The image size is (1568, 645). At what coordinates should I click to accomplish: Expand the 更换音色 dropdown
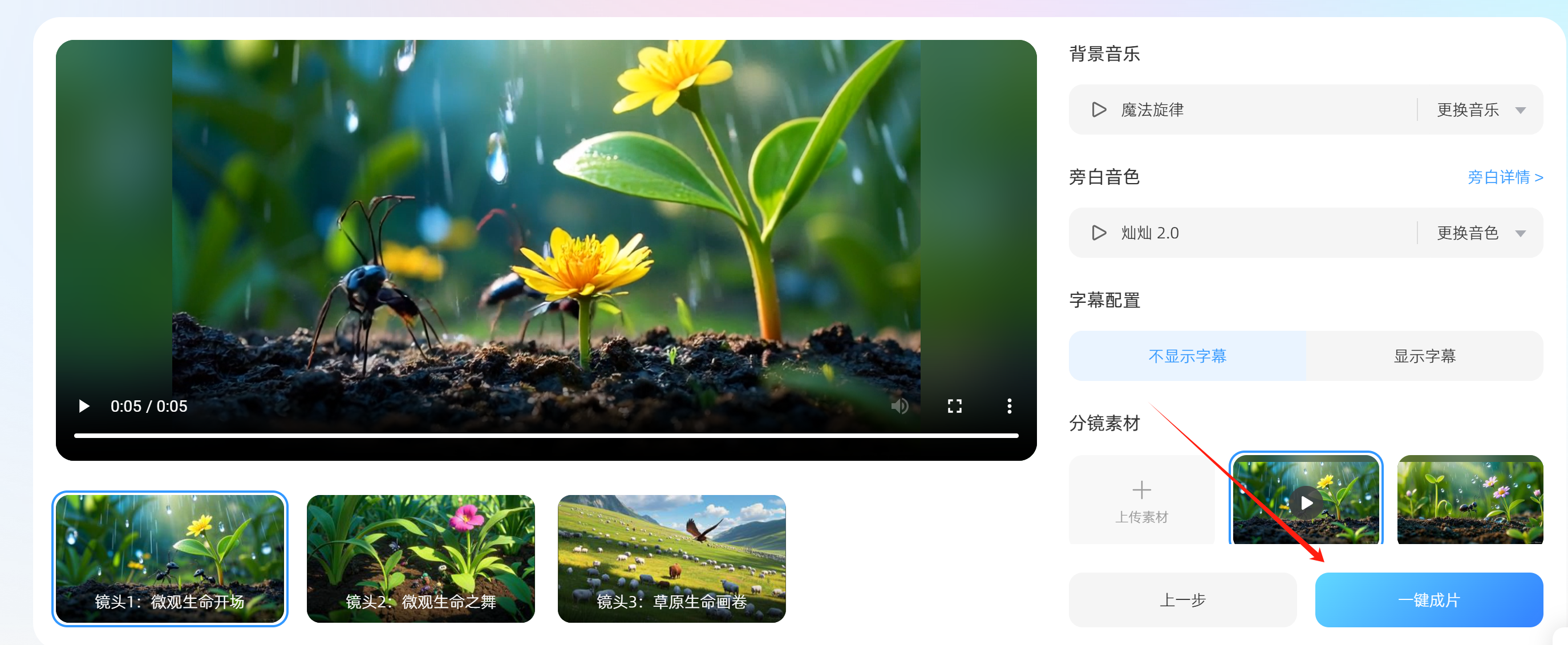tap(1480, 233)
